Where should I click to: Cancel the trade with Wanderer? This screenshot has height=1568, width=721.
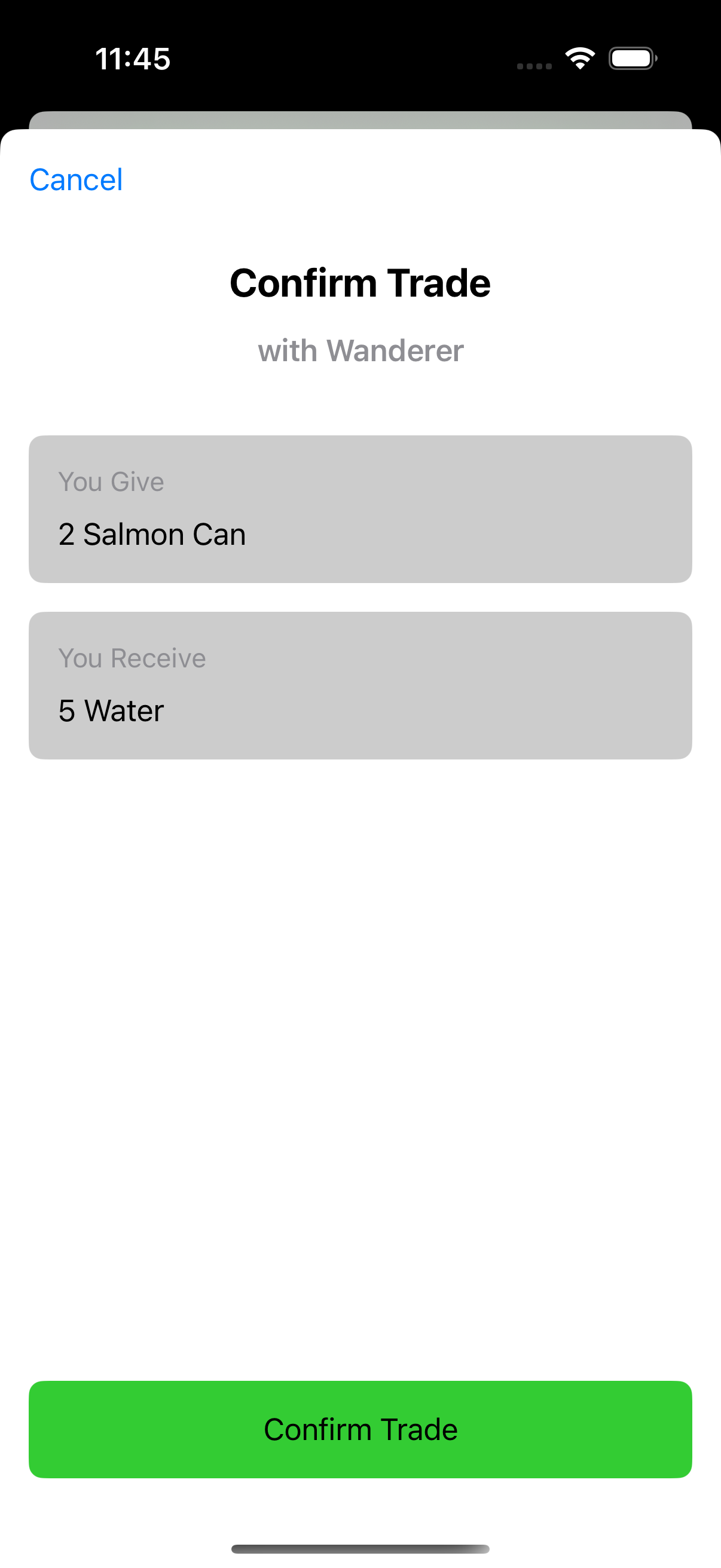tap(76, 179)
